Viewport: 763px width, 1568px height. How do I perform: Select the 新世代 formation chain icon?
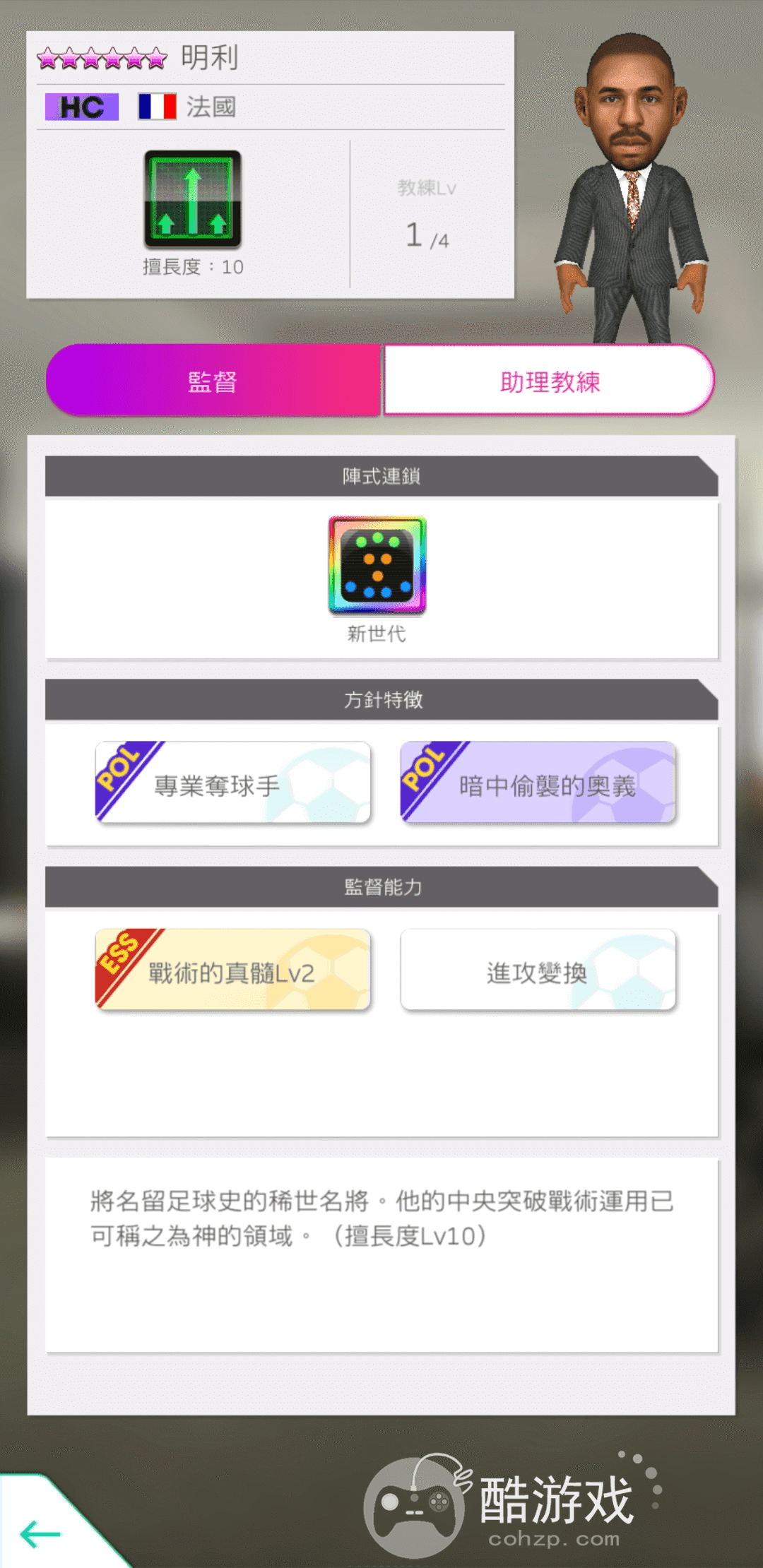377,565
